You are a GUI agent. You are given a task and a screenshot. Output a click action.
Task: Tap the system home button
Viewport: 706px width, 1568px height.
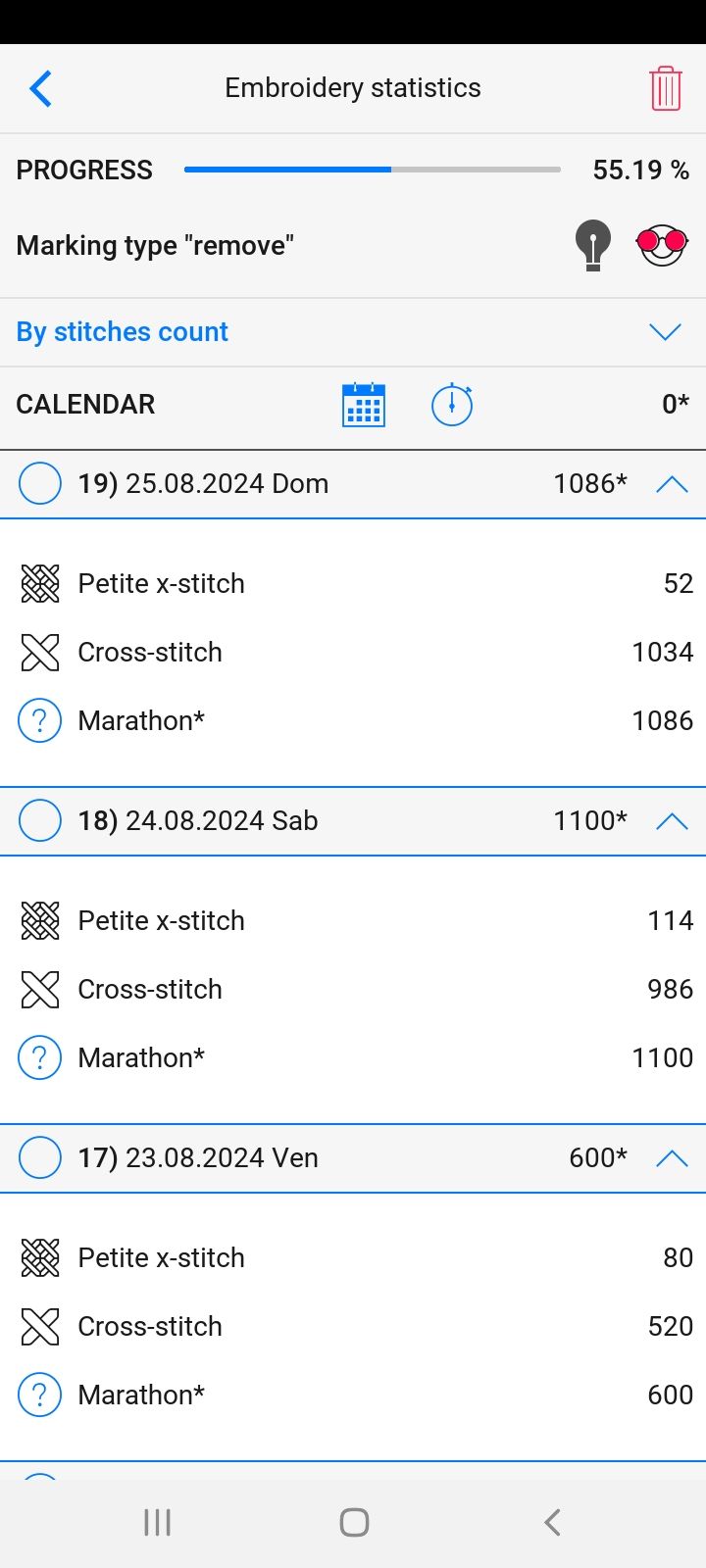coord(354,1522)
